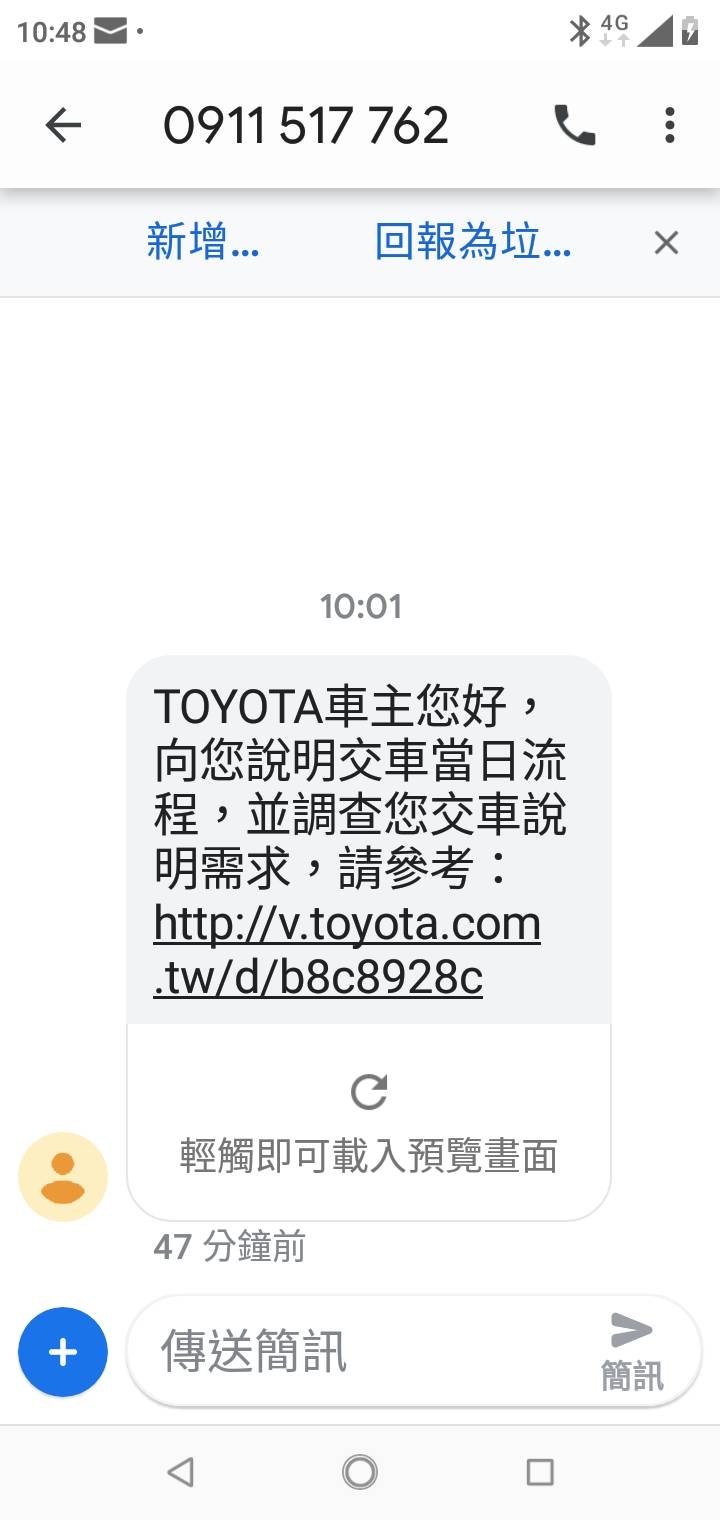Load the link preview with 輕觸即可載入預覽畫面

click(368, 1122)
